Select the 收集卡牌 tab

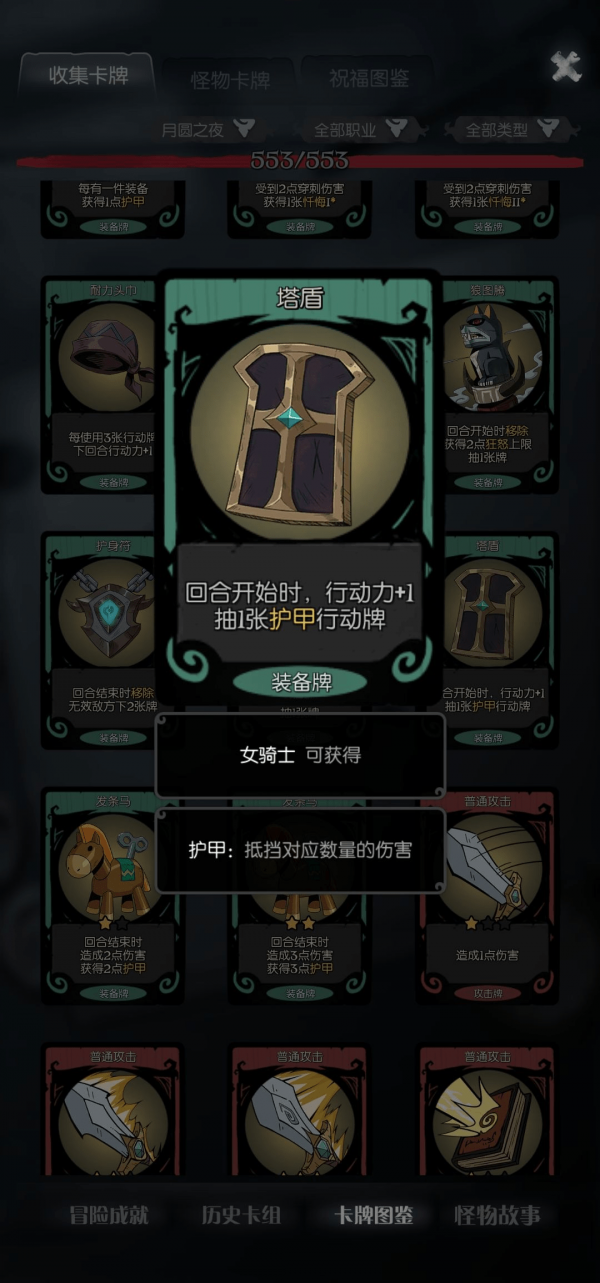(x=88, y=77)
